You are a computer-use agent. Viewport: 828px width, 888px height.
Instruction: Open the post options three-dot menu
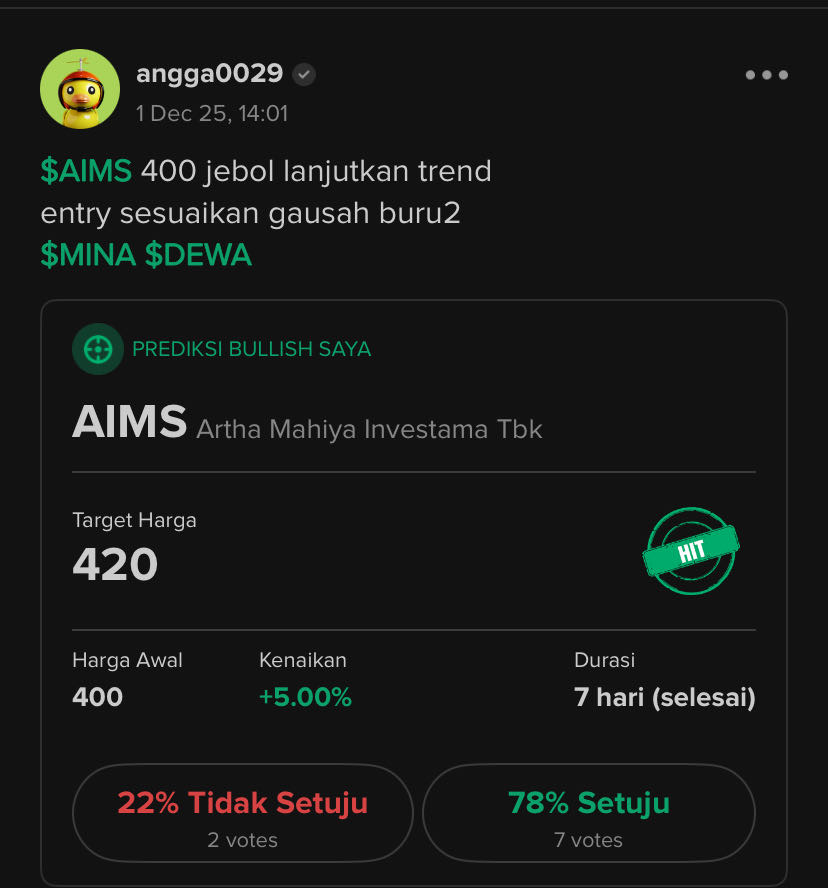pos(766,74)
